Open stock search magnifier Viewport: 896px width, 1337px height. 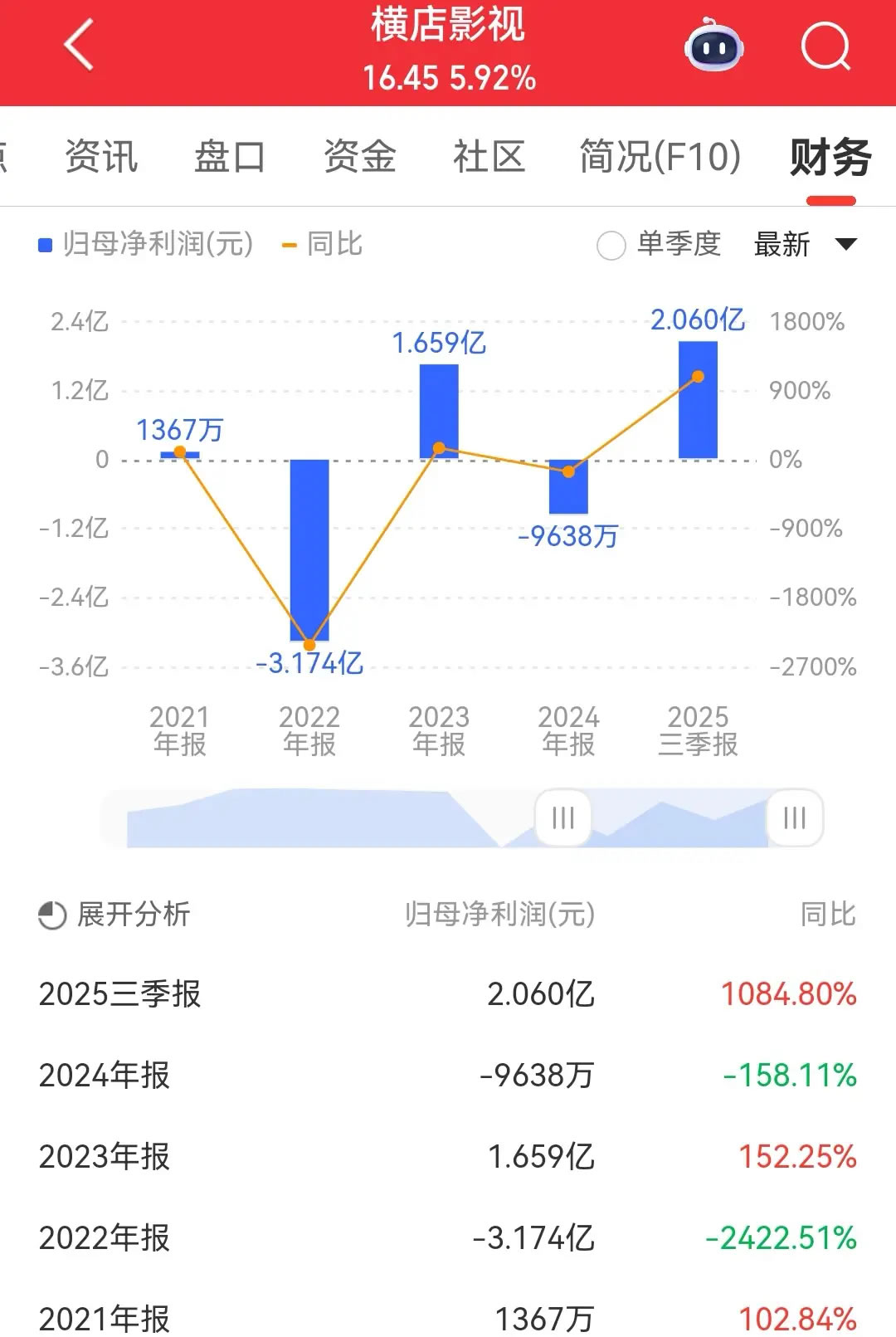tap(825, 46)
